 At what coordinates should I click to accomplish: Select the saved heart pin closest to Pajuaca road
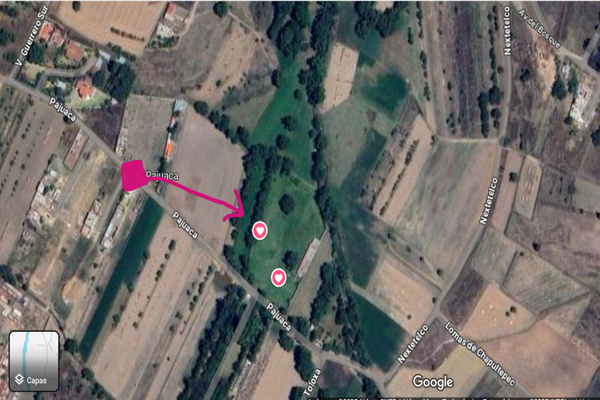pyautogui.click(x=278, y=277)
